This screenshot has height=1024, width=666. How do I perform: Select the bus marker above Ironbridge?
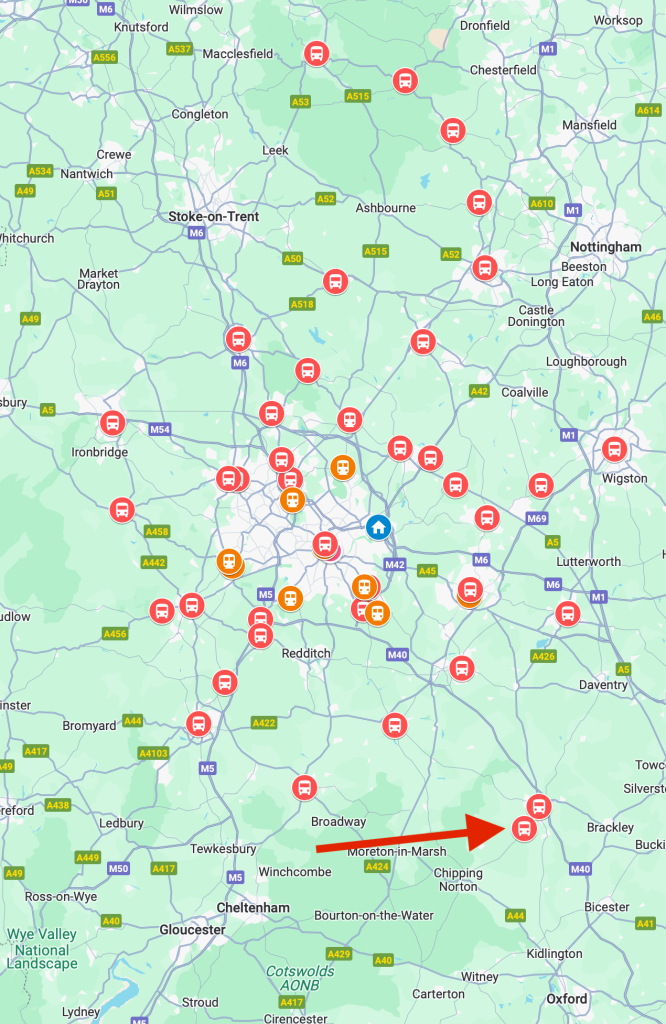point(112,423)
